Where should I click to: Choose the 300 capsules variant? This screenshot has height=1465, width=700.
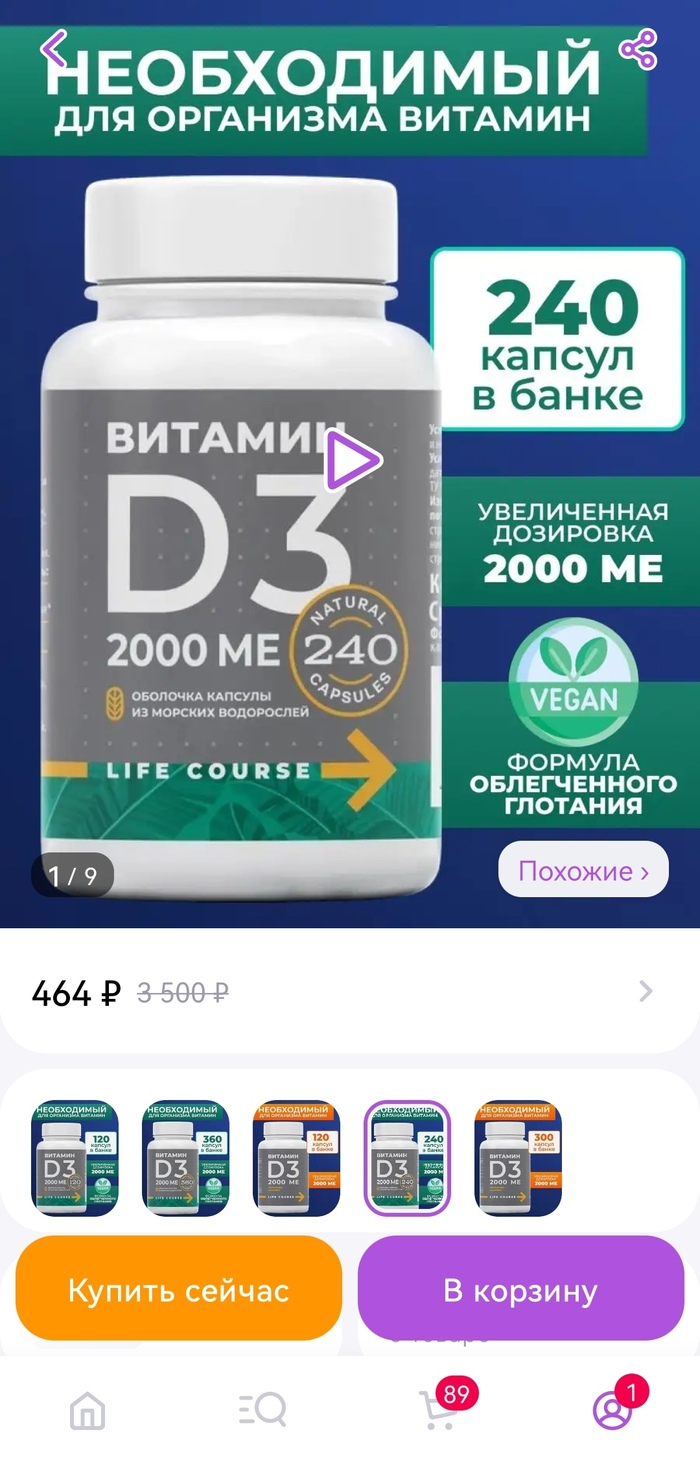coord(518,1158)
